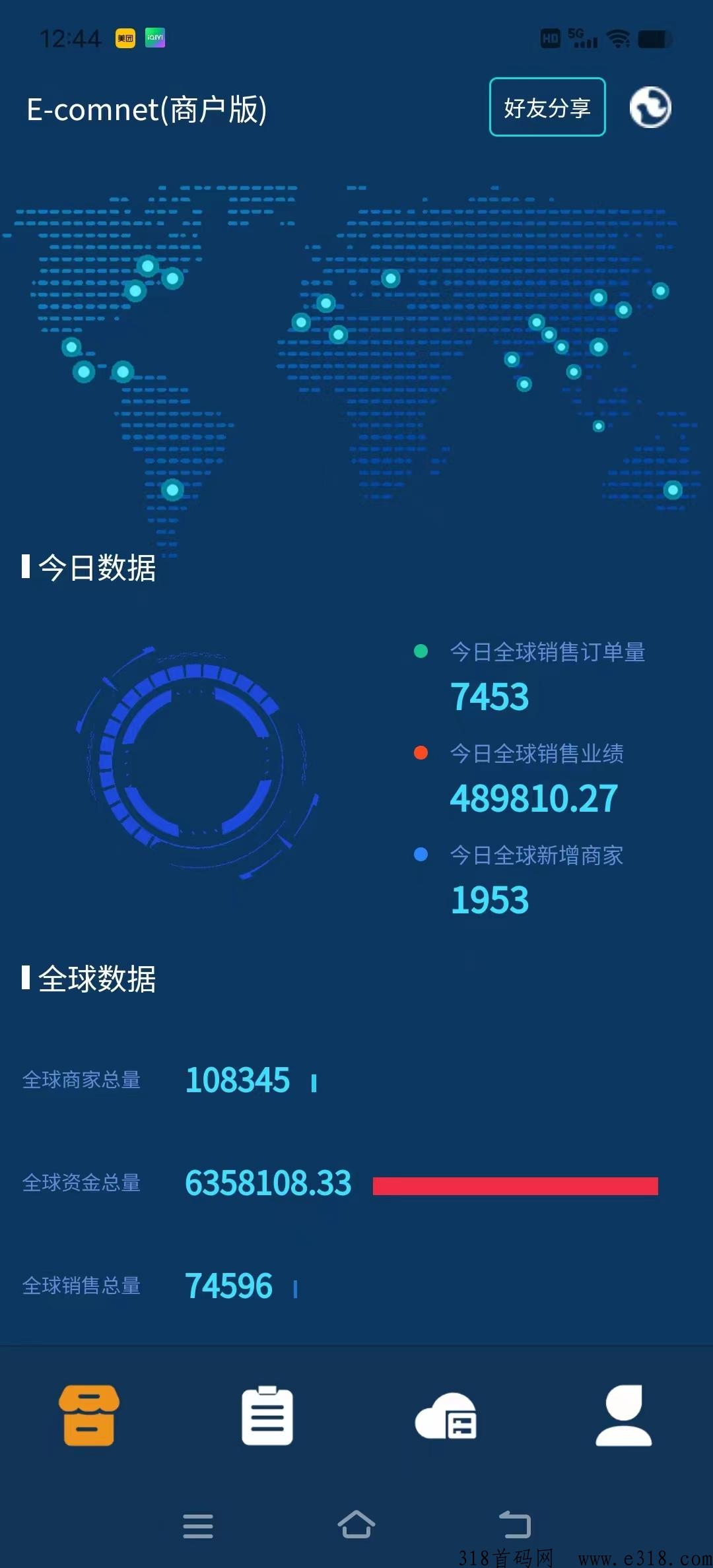Open the globe language icon

point(650,107)
